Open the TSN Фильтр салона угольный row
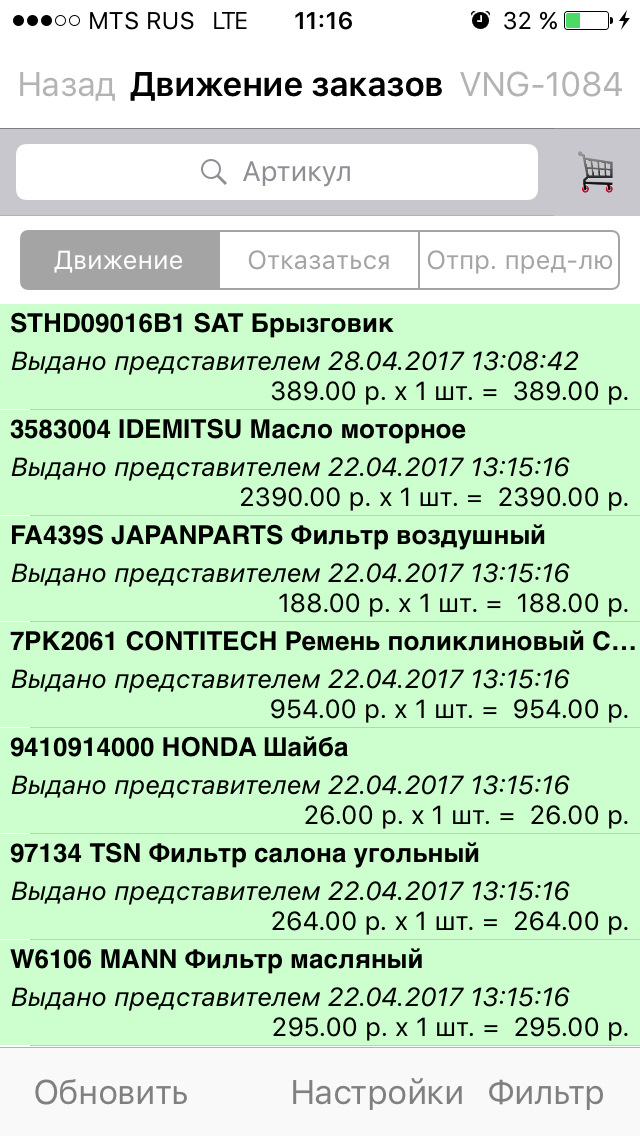640x1136 pixels. click(x=320, y=887)
